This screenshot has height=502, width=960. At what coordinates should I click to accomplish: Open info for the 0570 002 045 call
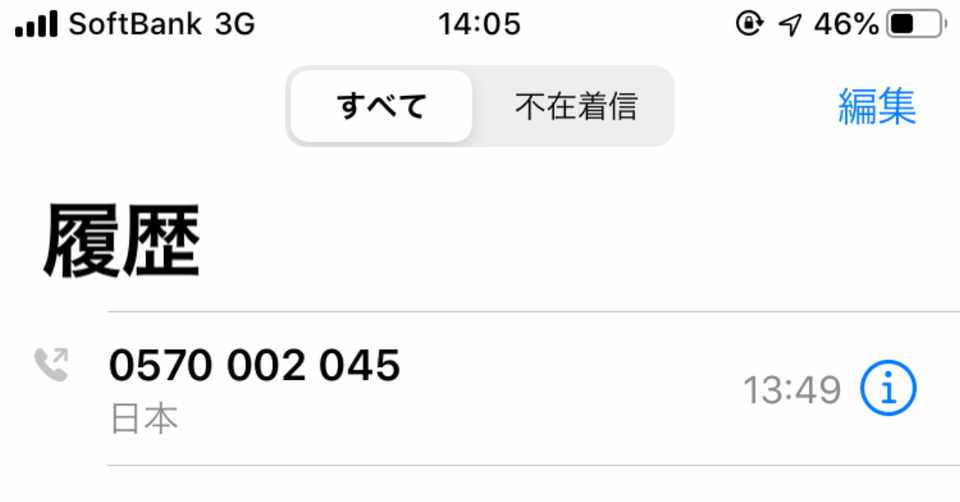888,389
